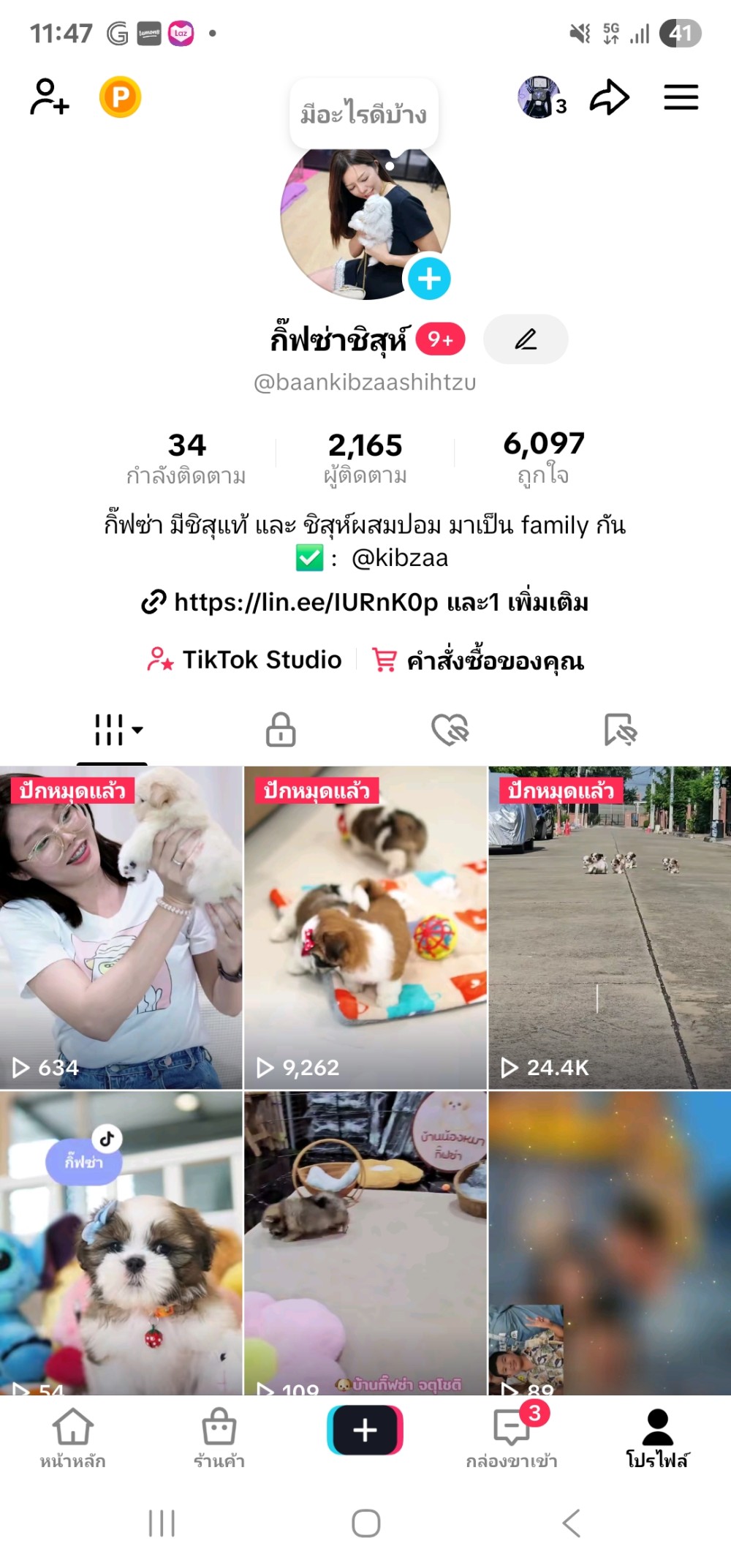Open profile views avatar showing 3
Viewport: 731px width, 1568px height.
[542, 97]
